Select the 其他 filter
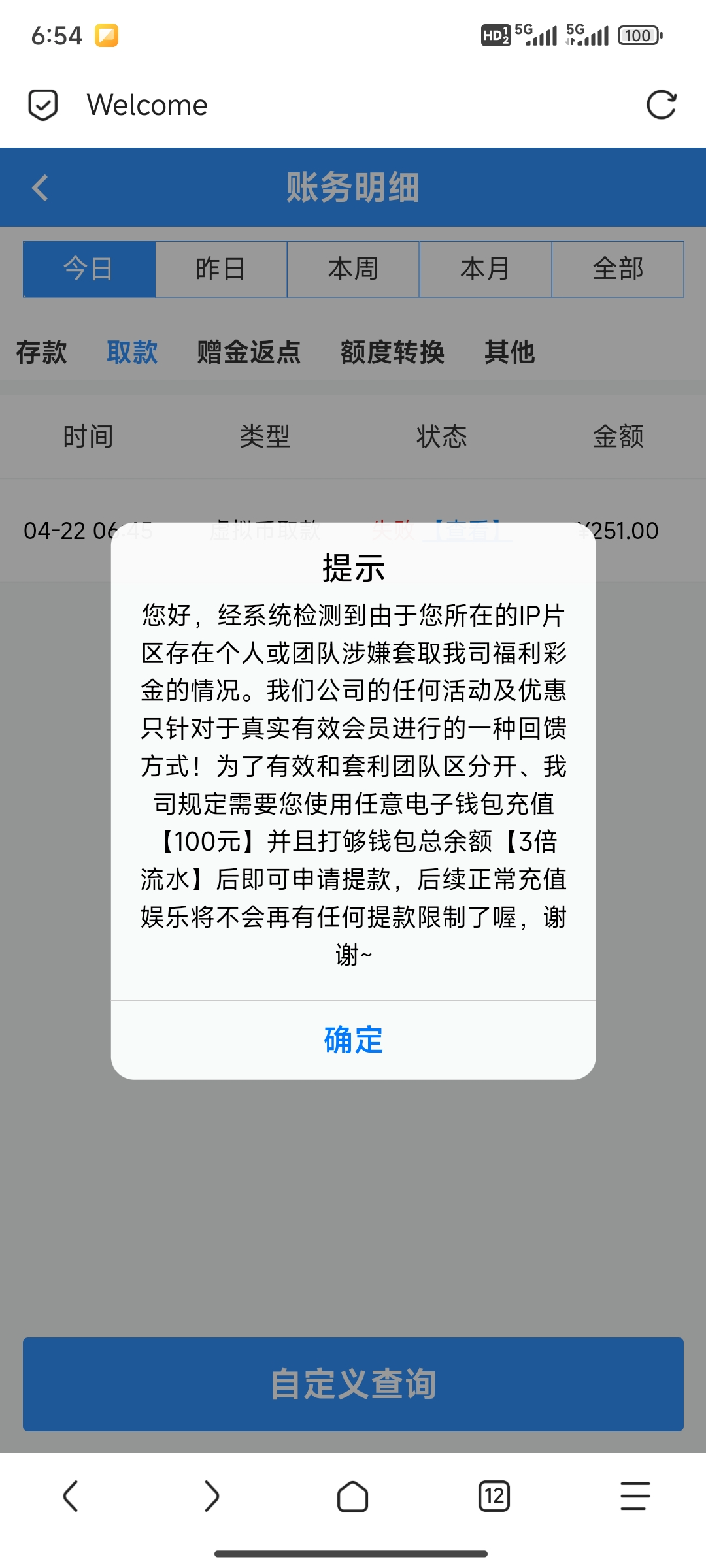 [510, 352]
